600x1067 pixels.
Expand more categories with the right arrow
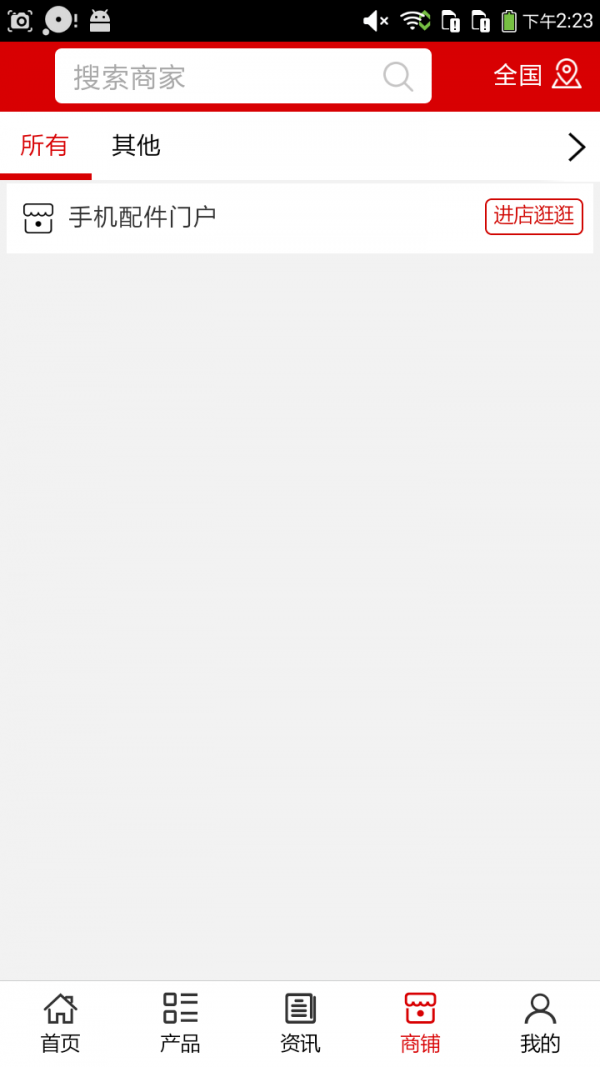point(576,148)
